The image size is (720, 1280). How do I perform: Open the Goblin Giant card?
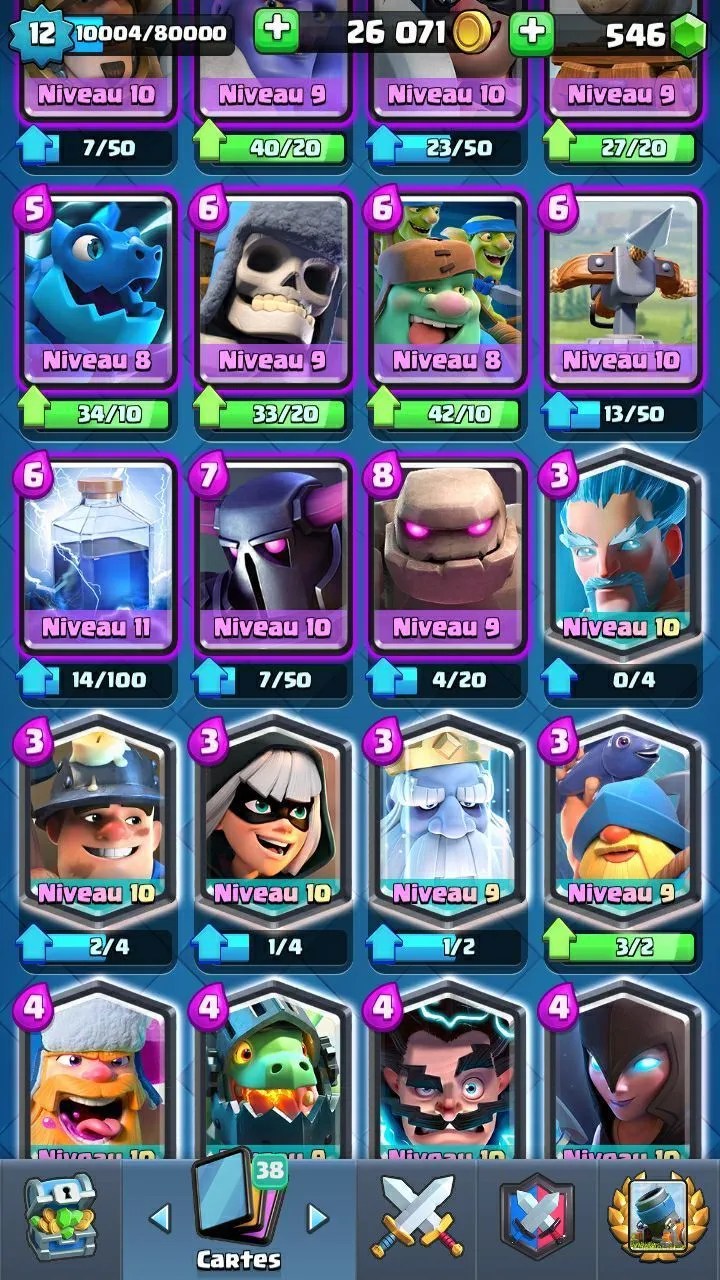click(x=447, y=290)
